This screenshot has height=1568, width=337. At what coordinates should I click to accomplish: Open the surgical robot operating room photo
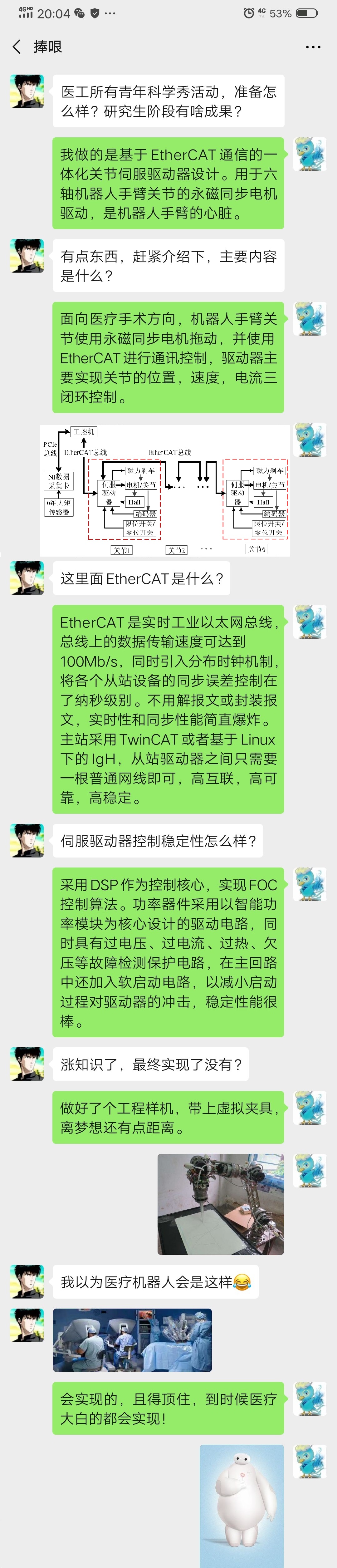pyautogui.click(x=132, y=1340)
